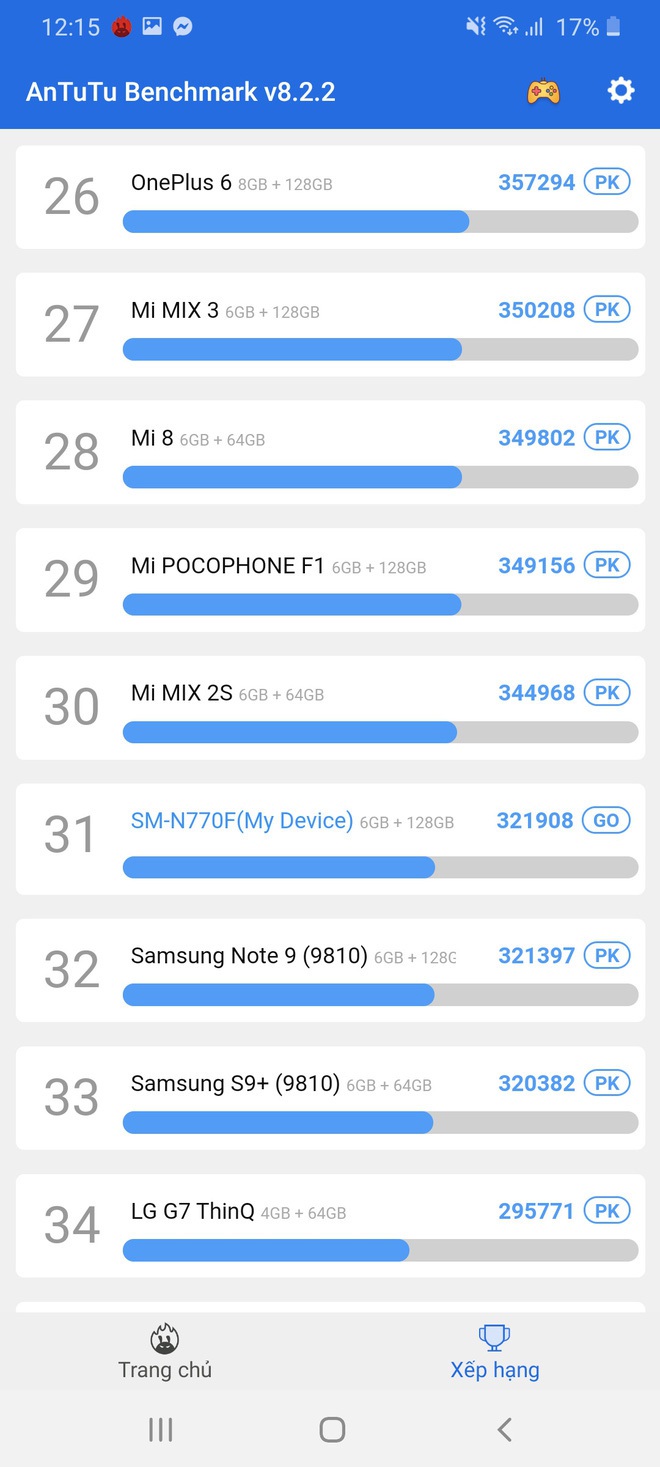Compare with Mi MIX 3 via PK

pos(607,310)
